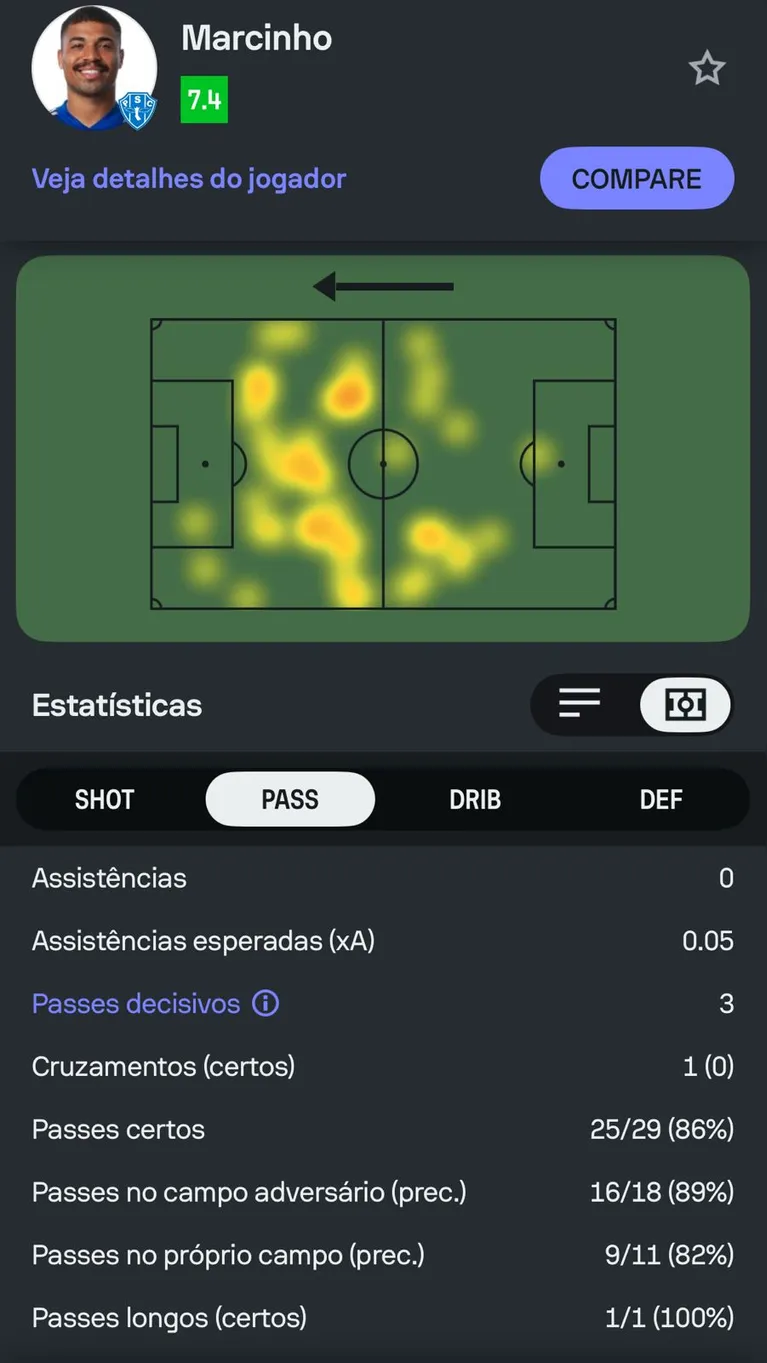This screenshot has width=767, height=1363.
Task: Mark Marcinho as favorite with the star
Action: [706, 69]
